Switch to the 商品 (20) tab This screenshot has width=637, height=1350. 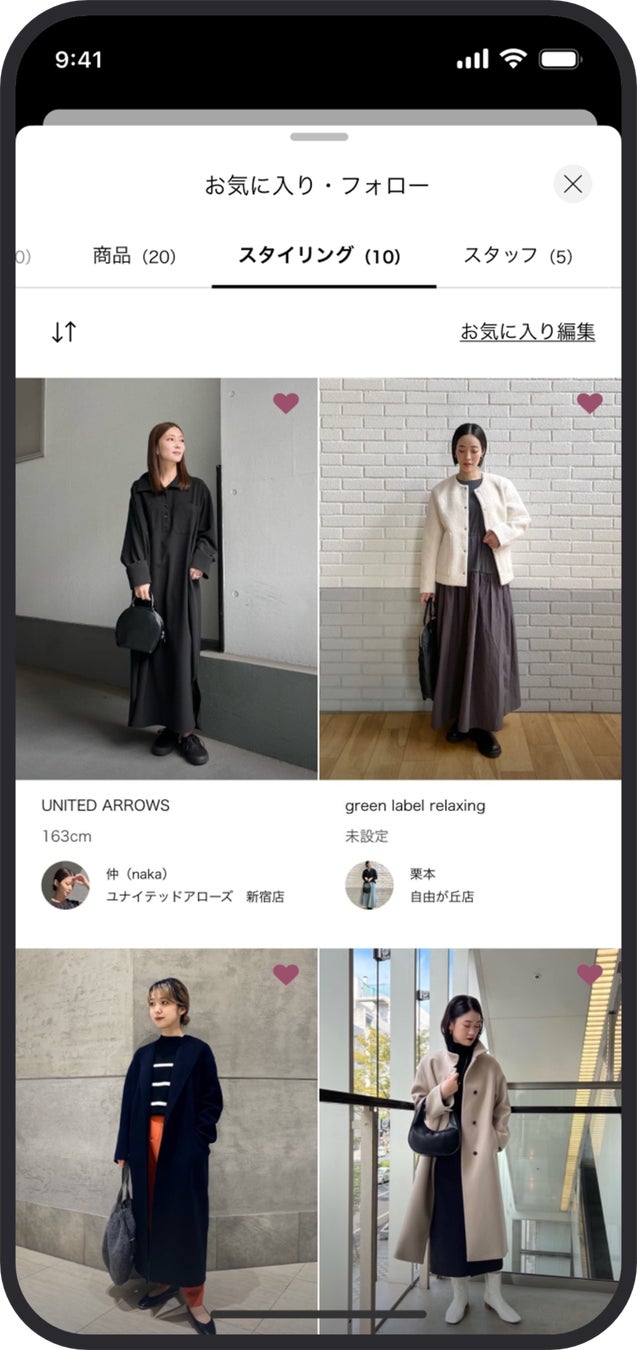click(134, 256)
